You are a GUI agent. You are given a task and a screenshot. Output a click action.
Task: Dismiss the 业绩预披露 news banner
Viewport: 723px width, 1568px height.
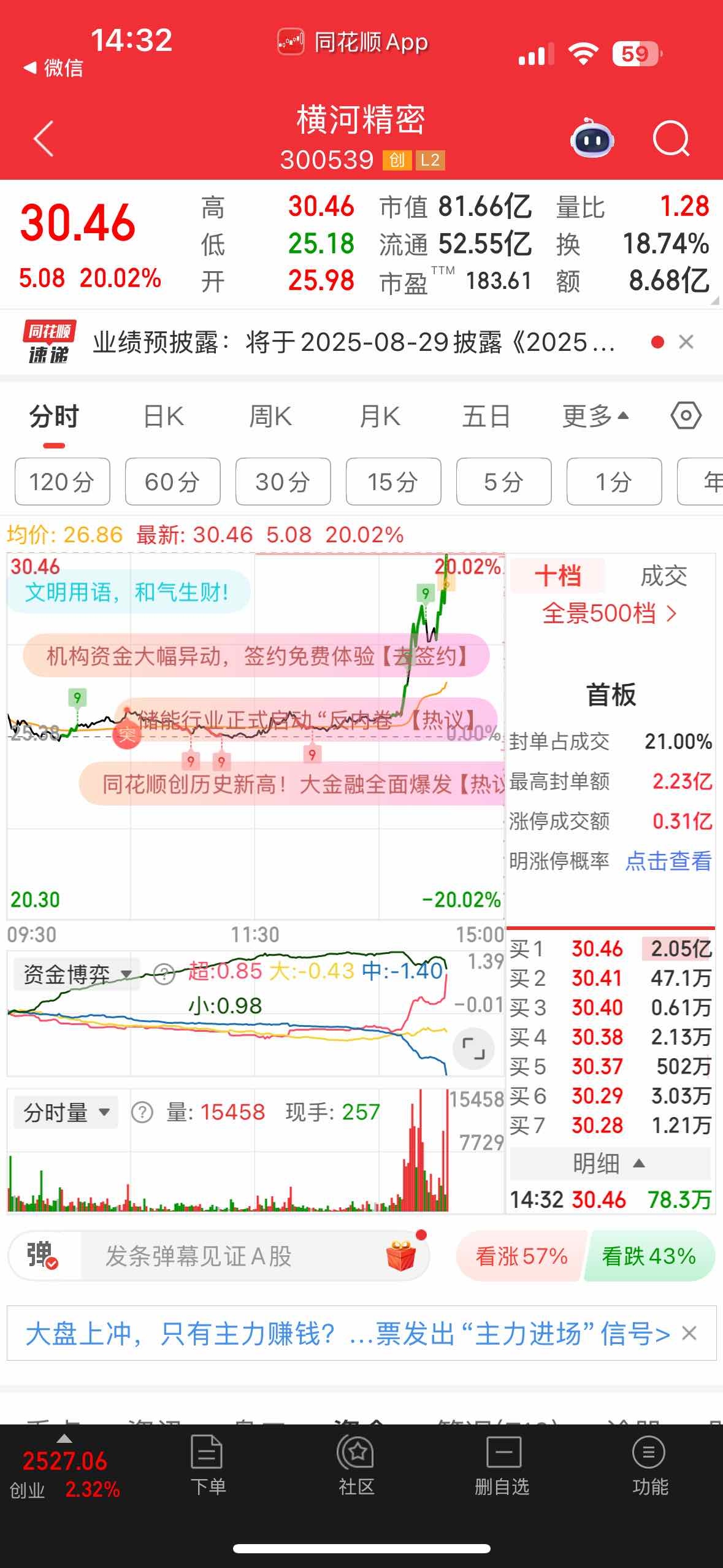pos(686,342)
